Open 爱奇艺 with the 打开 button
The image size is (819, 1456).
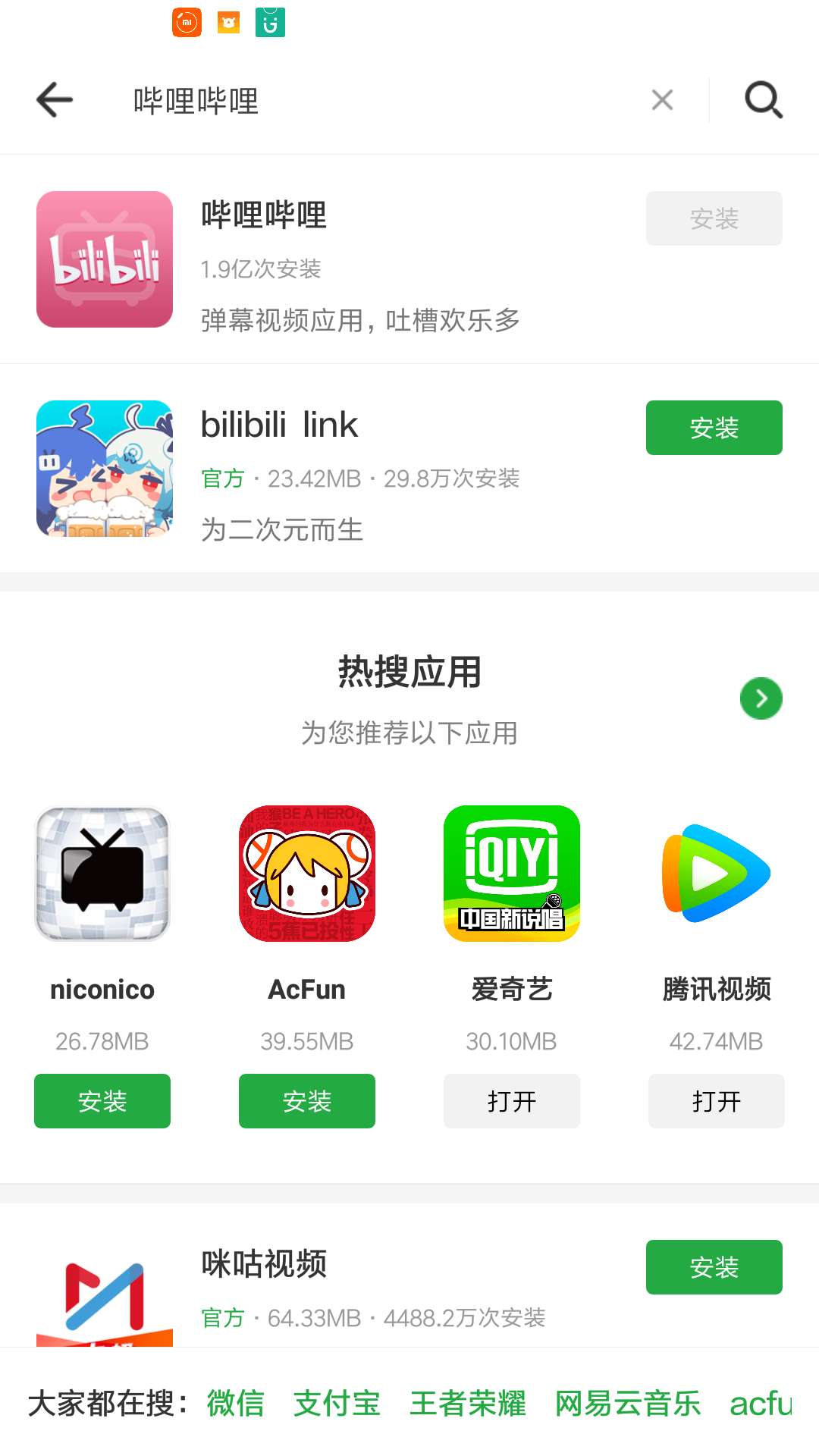pyautogui.click(x=512, y=1101)
